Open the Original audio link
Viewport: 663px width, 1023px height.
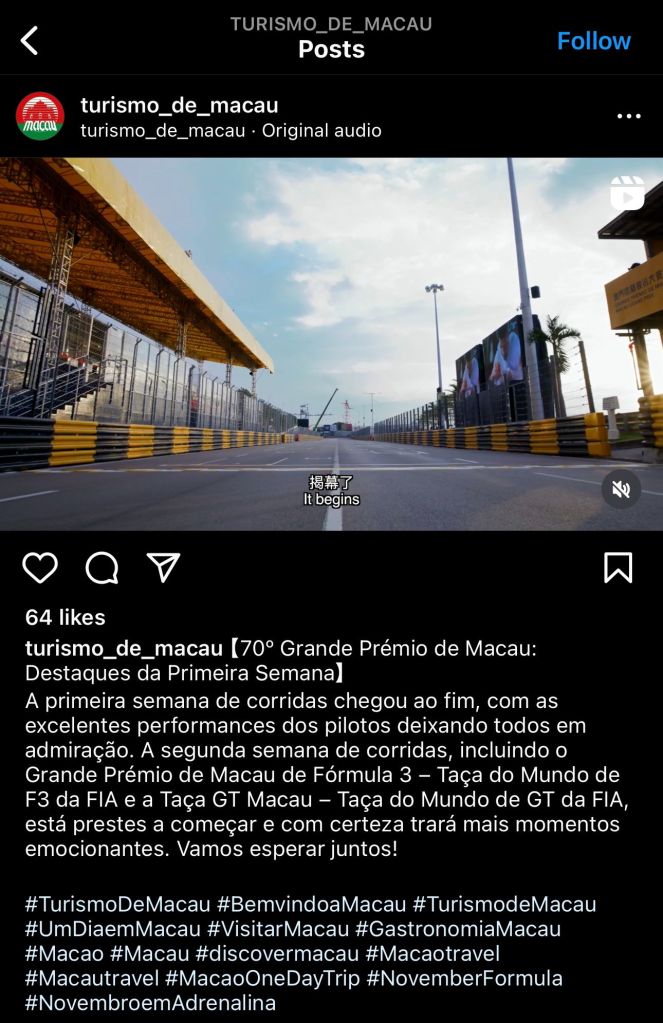(x=321, y=130)
